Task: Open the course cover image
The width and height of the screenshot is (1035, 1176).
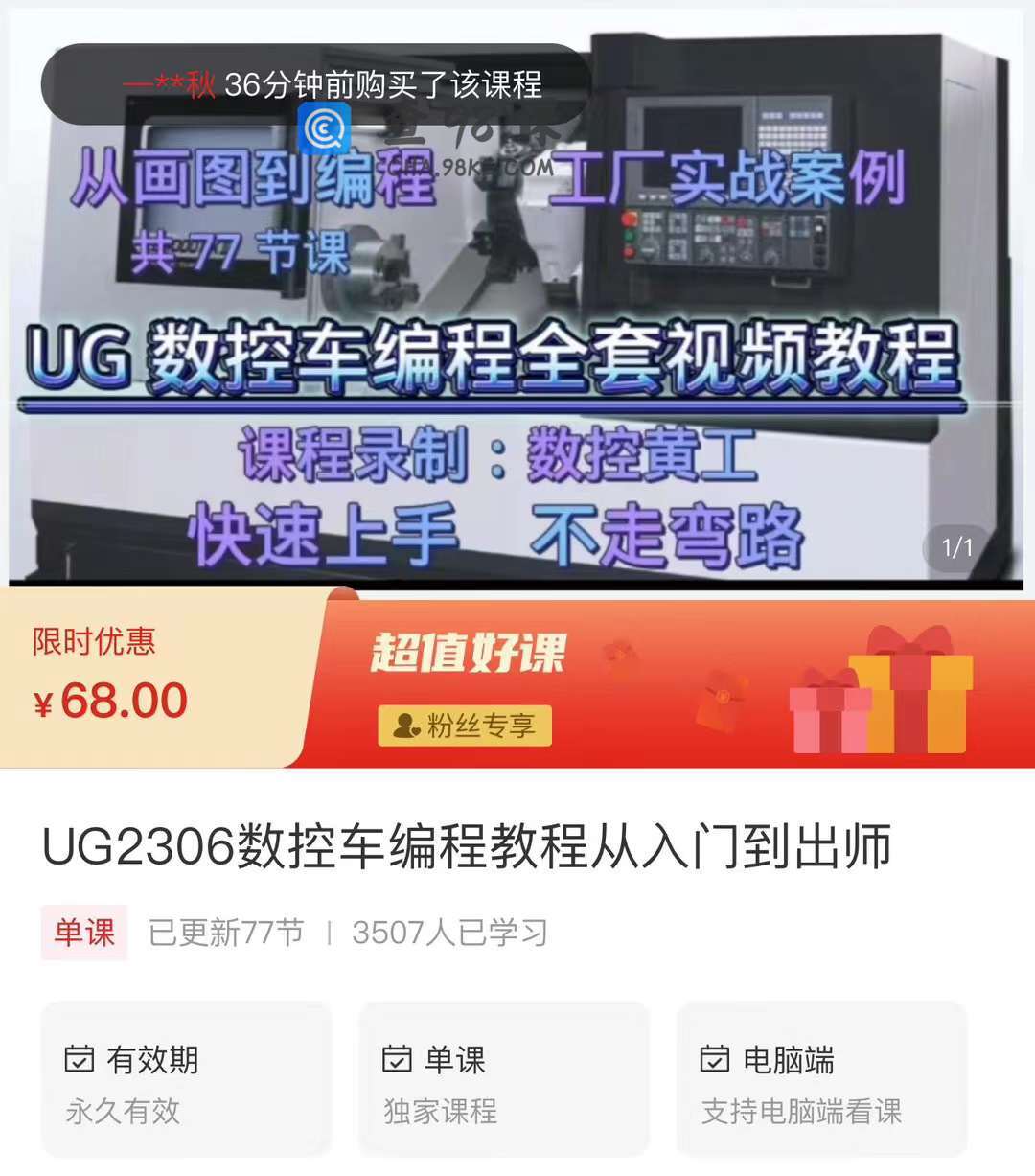Action: [517, 316]
